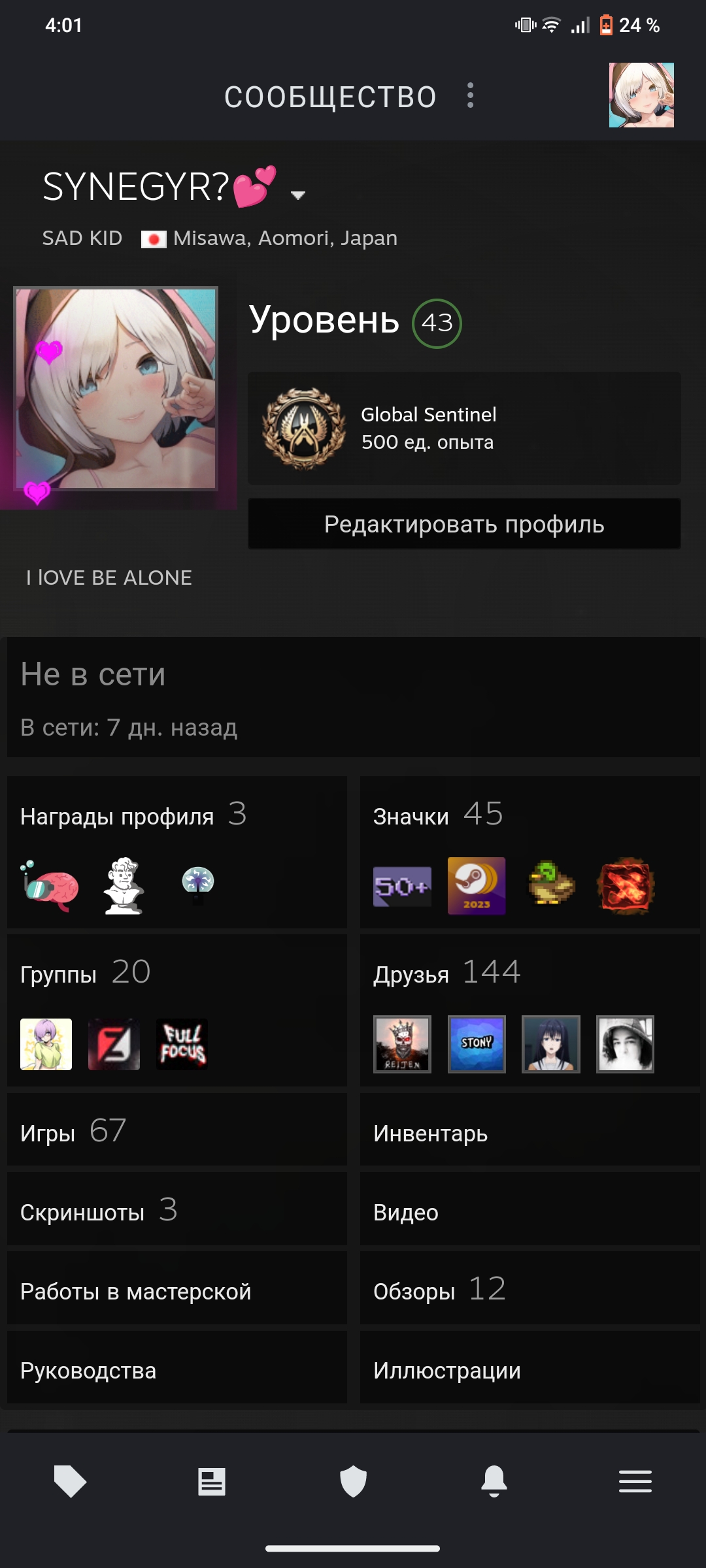
Task: Open Скриншоты section
Action: (176, 1209)
